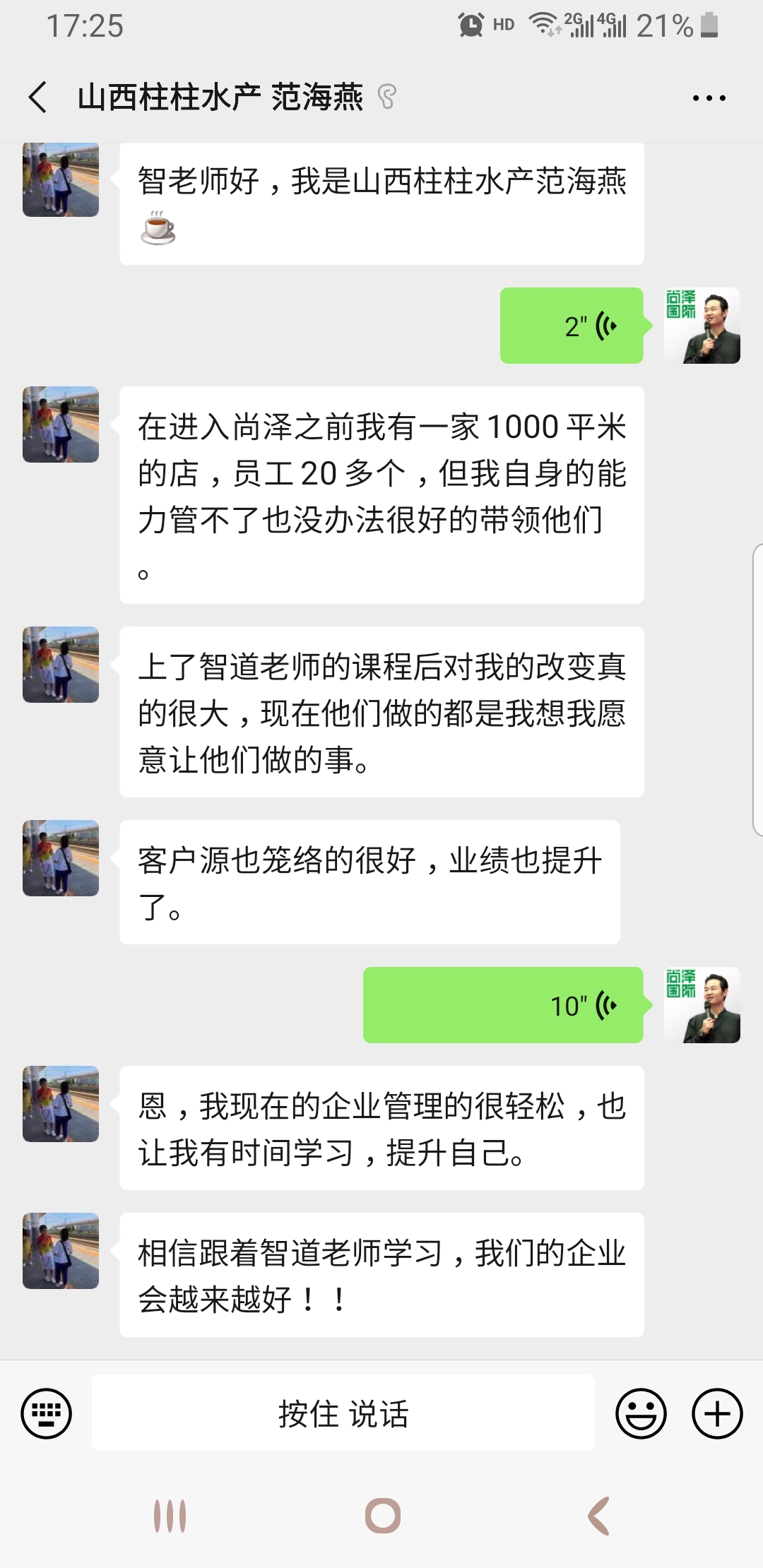Image resolution: width=763 pixels, height=1568 pixels.
Task: Go back from the chat
Action: point(38,97)
